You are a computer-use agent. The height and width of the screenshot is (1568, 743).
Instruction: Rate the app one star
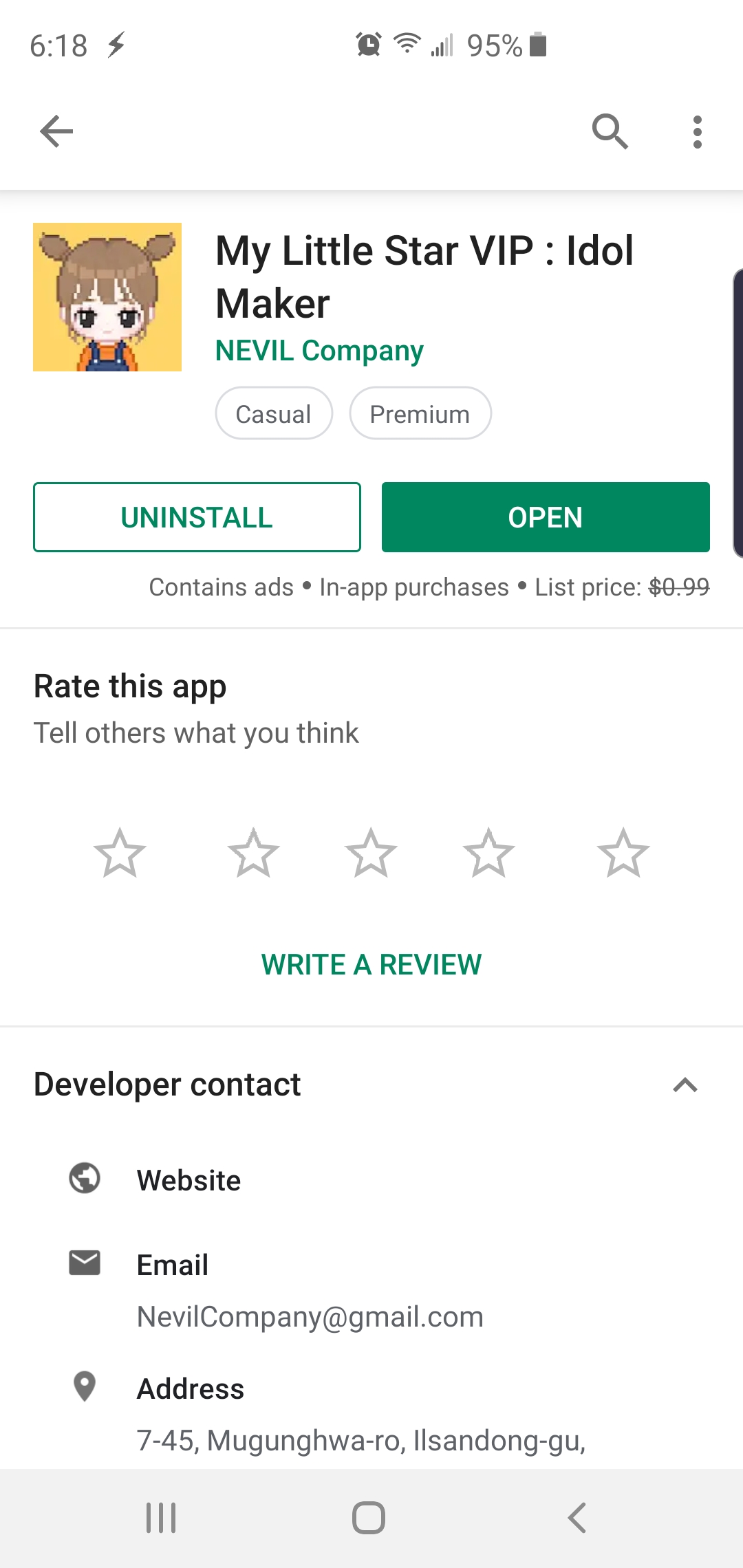click(x=120, y=853)
